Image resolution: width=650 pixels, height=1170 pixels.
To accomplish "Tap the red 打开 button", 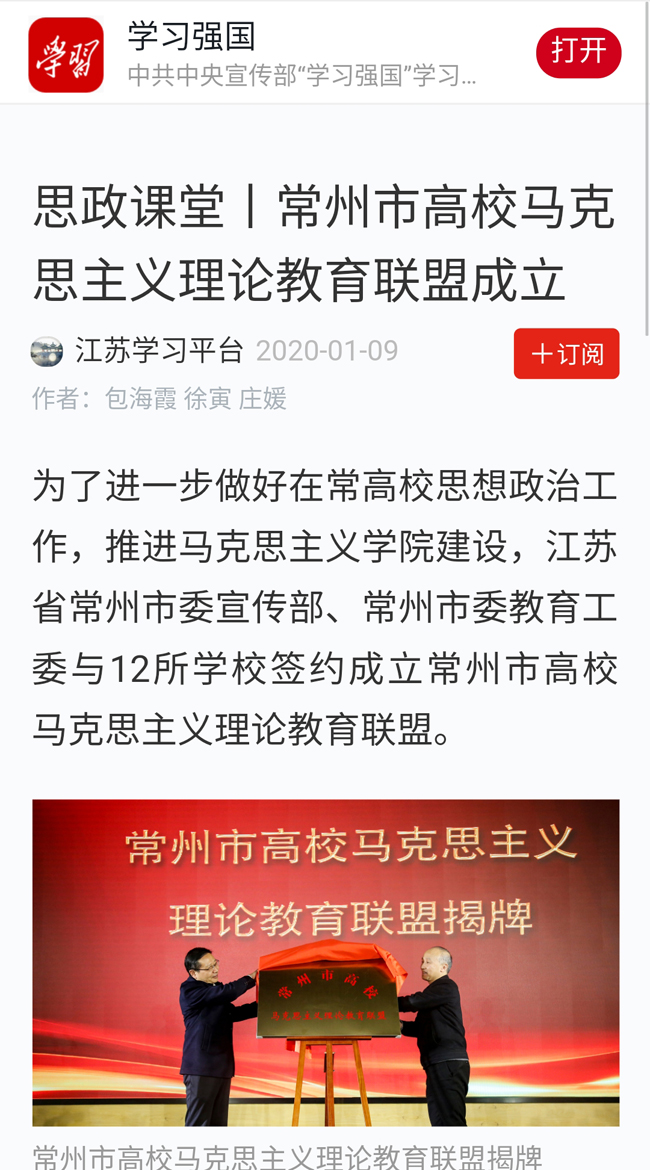I will pyautogui.click(x=578, y=53).
